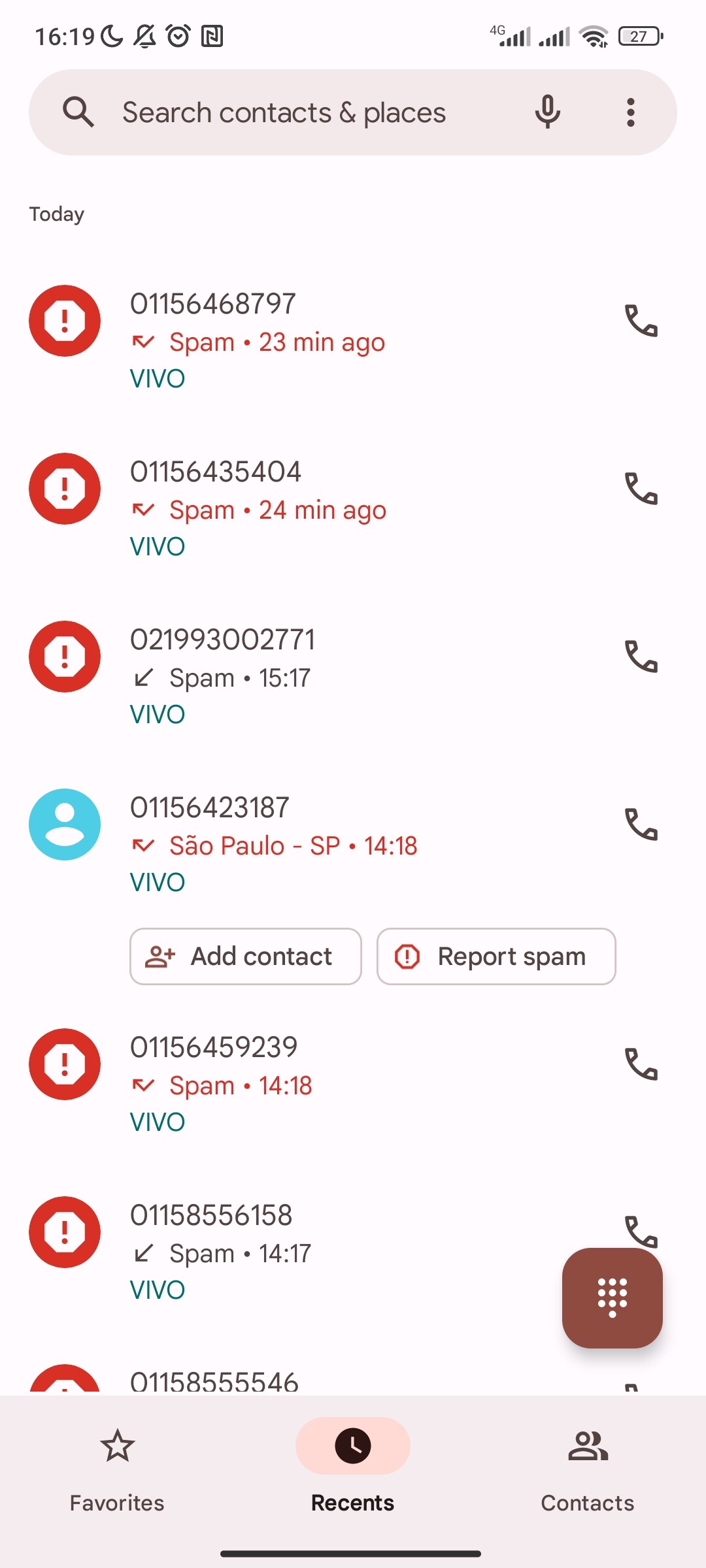Start voice search with the microphone
Viewport: 706px width, 1568px height.
(x=548, y=112)
